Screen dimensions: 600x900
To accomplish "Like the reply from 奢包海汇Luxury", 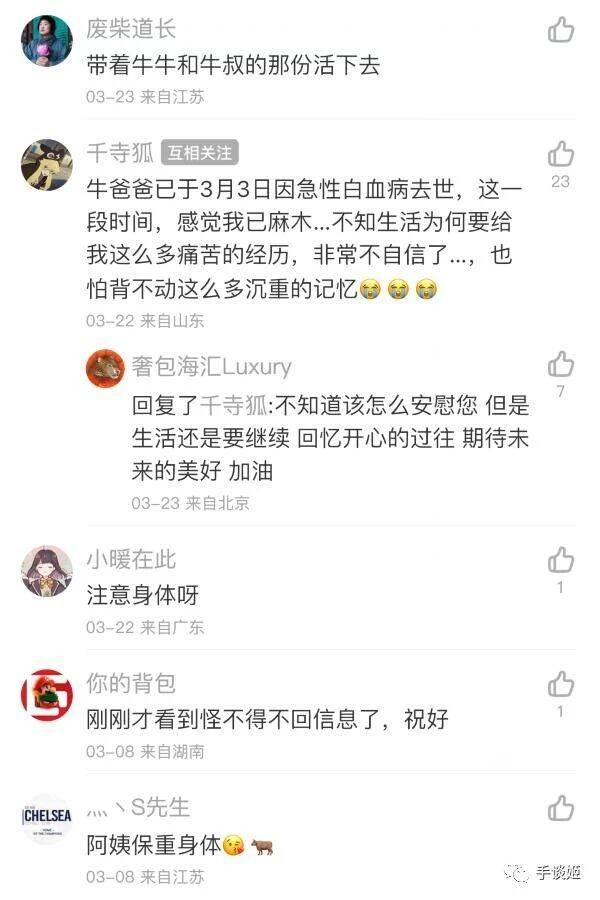I will click(561, 364).
